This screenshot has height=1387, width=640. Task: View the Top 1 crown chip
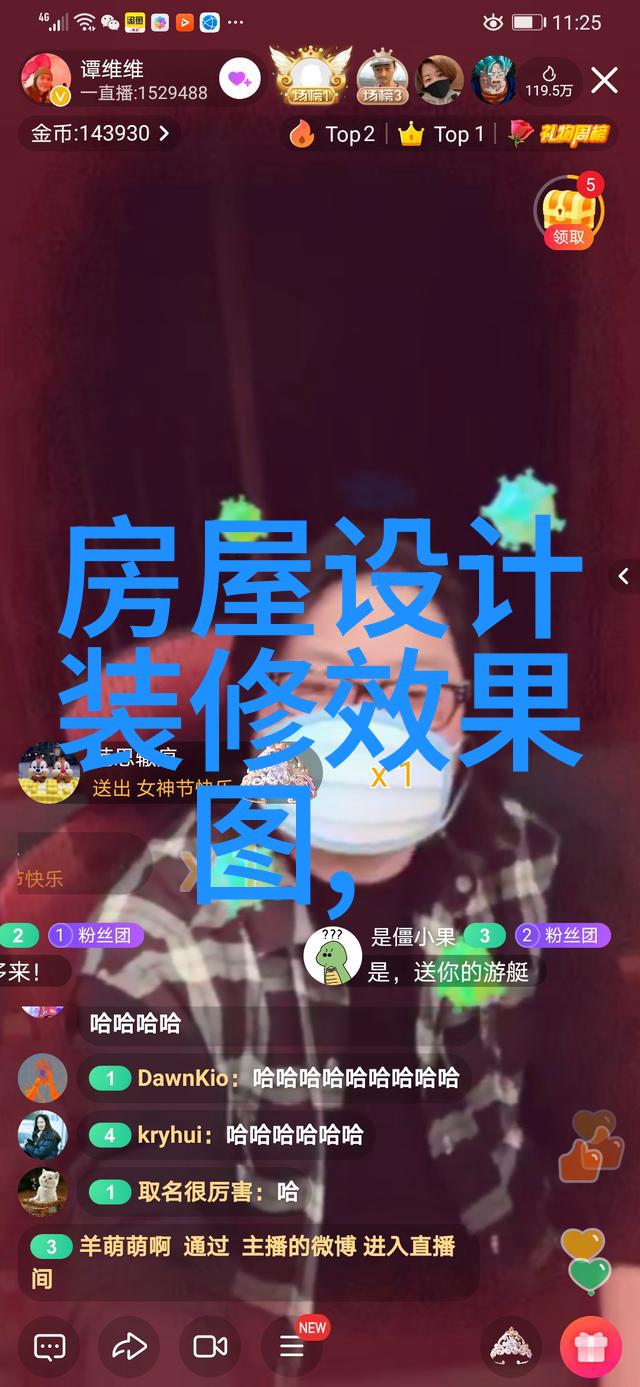click(441, 134)
